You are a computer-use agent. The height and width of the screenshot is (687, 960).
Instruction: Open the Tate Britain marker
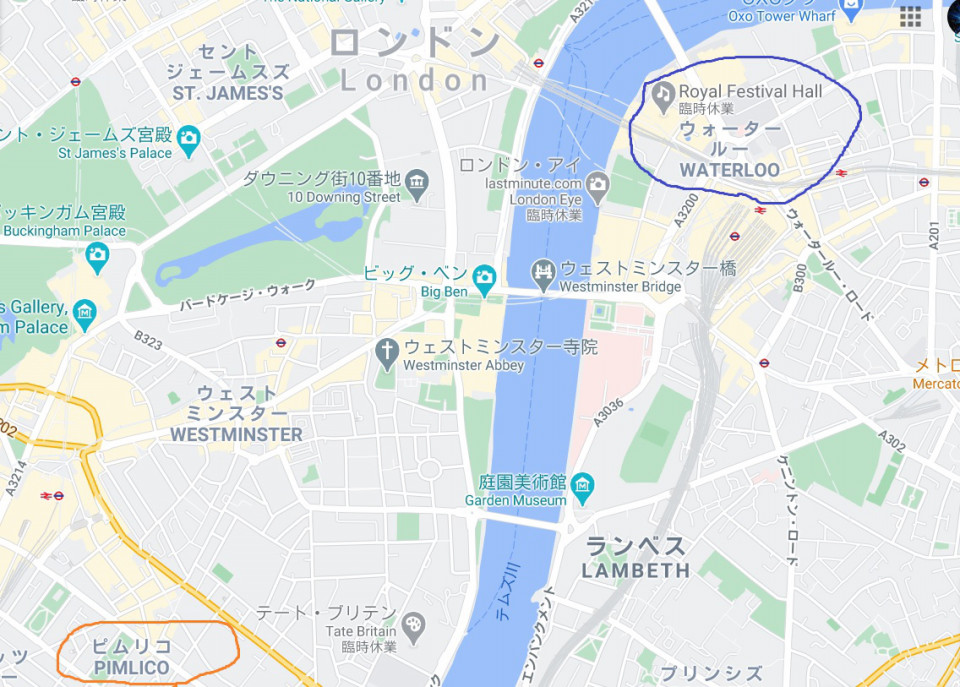413,625
